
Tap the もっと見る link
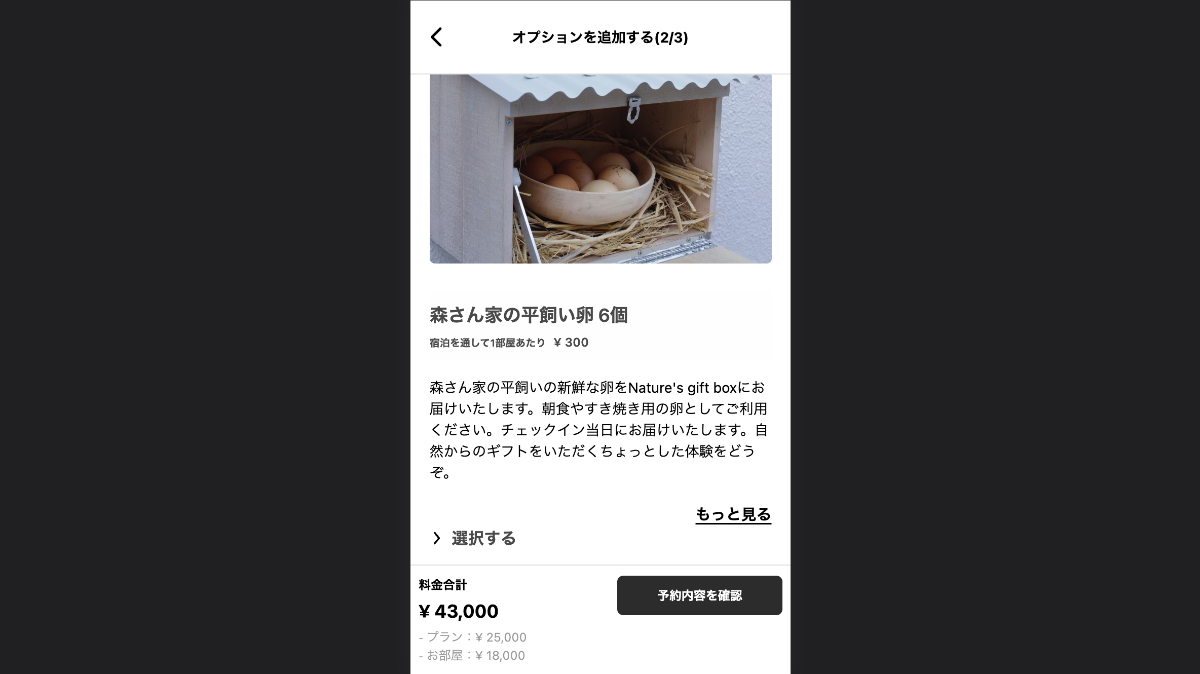click(733, 514)
